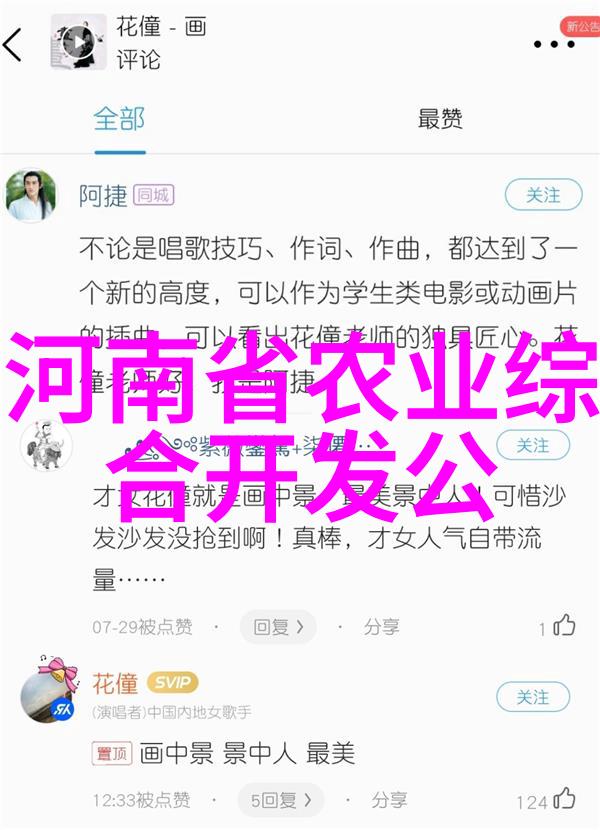Follow the user 阿捷
The height and width of the screenshot is (830, 600).
(x=543, y=196)
